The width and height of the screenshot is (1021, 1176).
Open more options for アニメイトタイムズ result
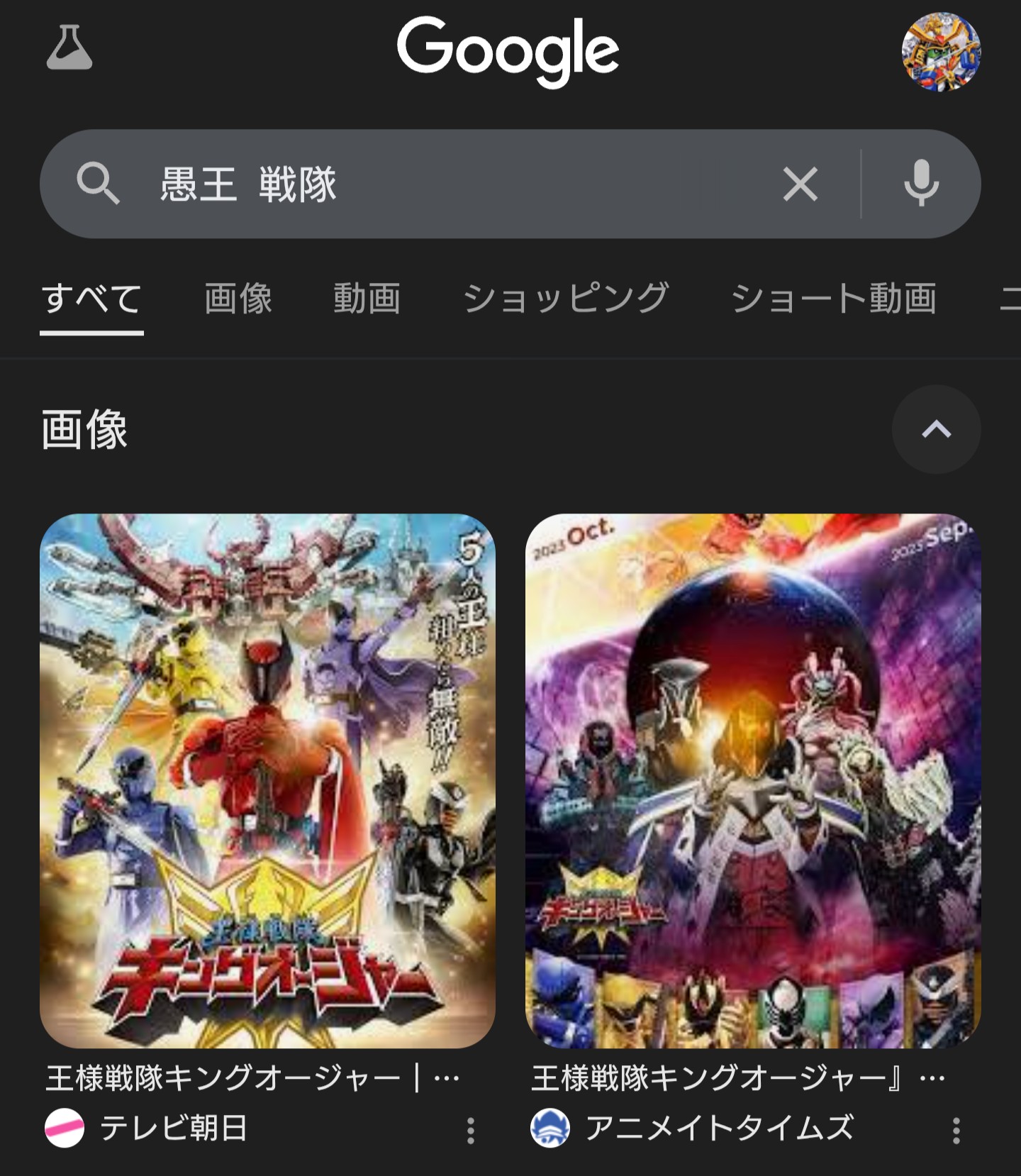pyautogui.click(x=956, y=1130)
